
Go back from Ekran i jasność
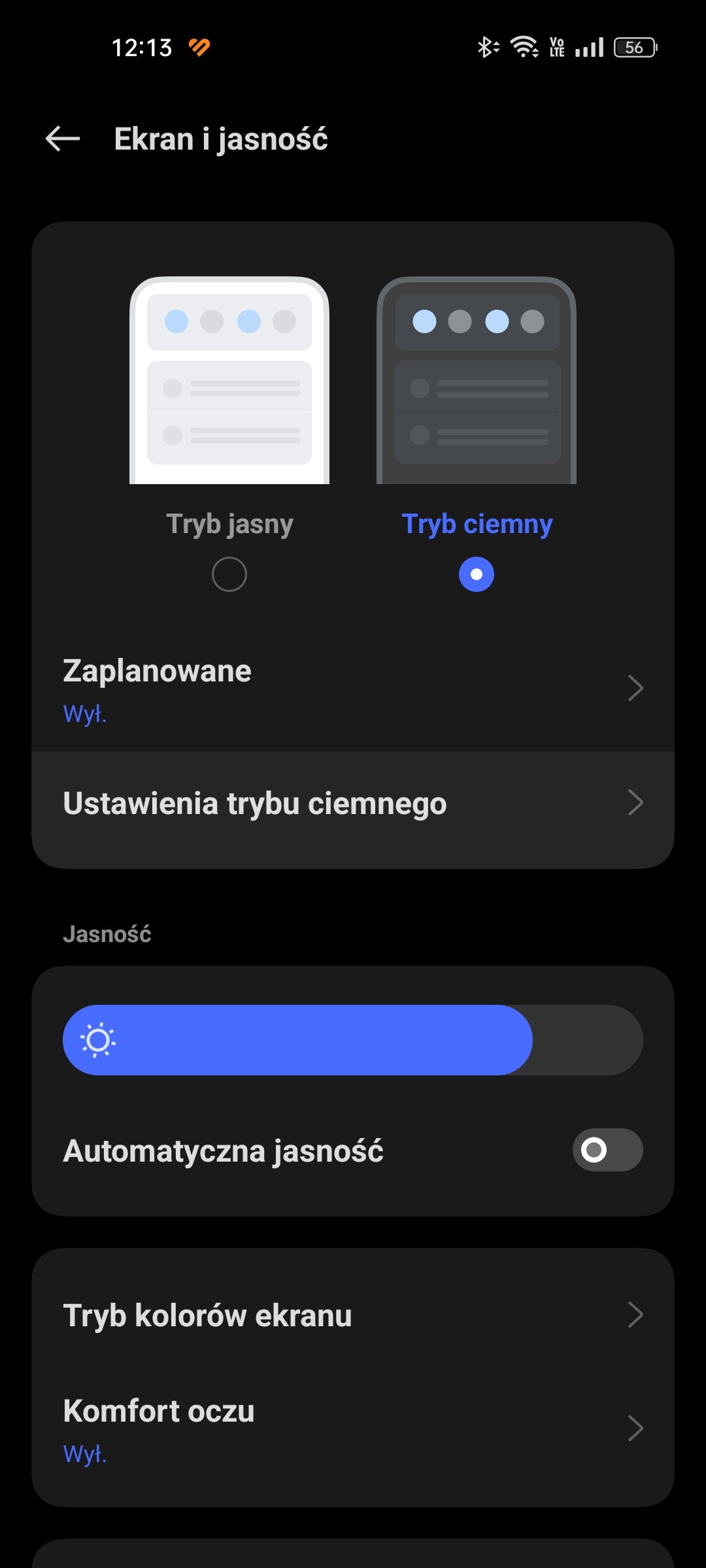(63, 139)
